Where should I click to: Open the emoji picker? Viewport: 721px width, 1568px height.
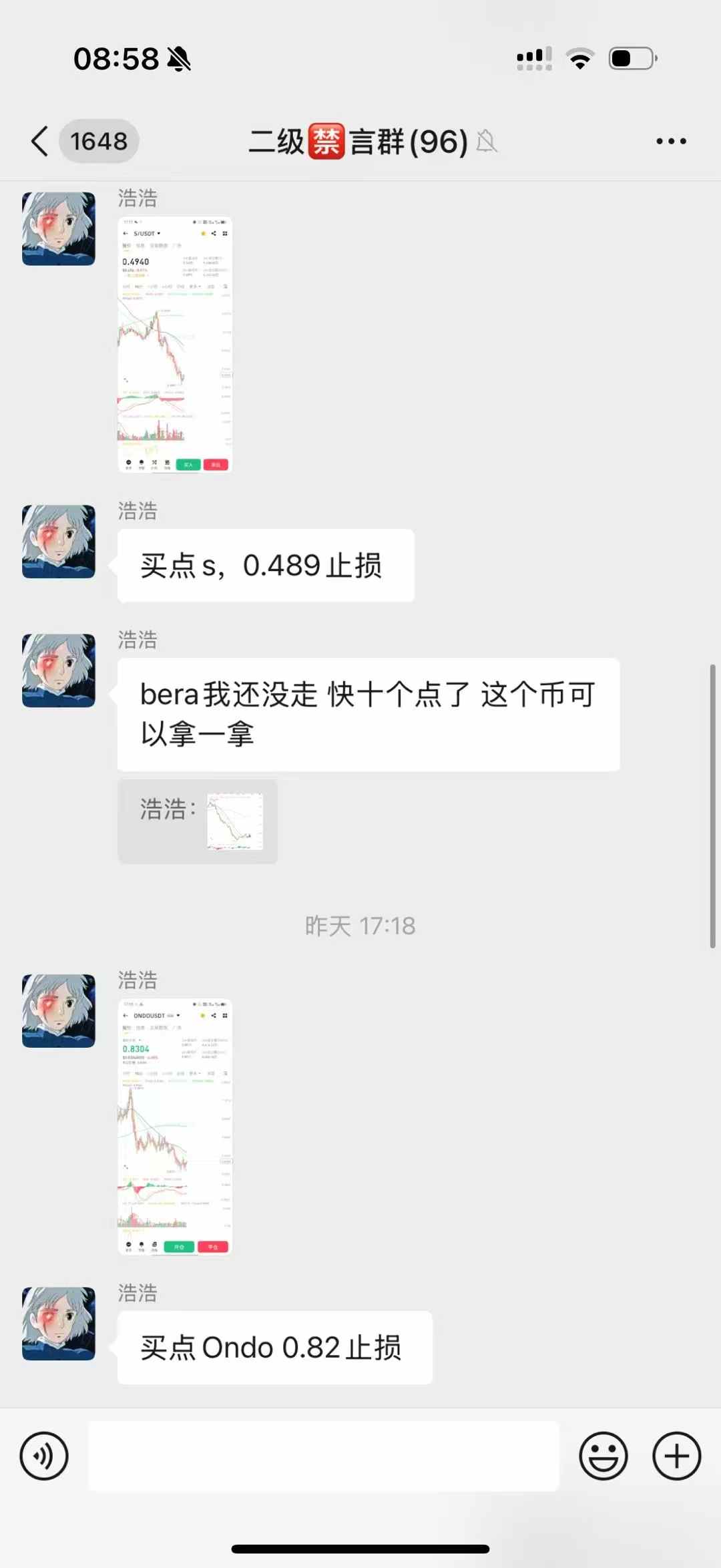pyautogui.click(x=603, y=1456)
